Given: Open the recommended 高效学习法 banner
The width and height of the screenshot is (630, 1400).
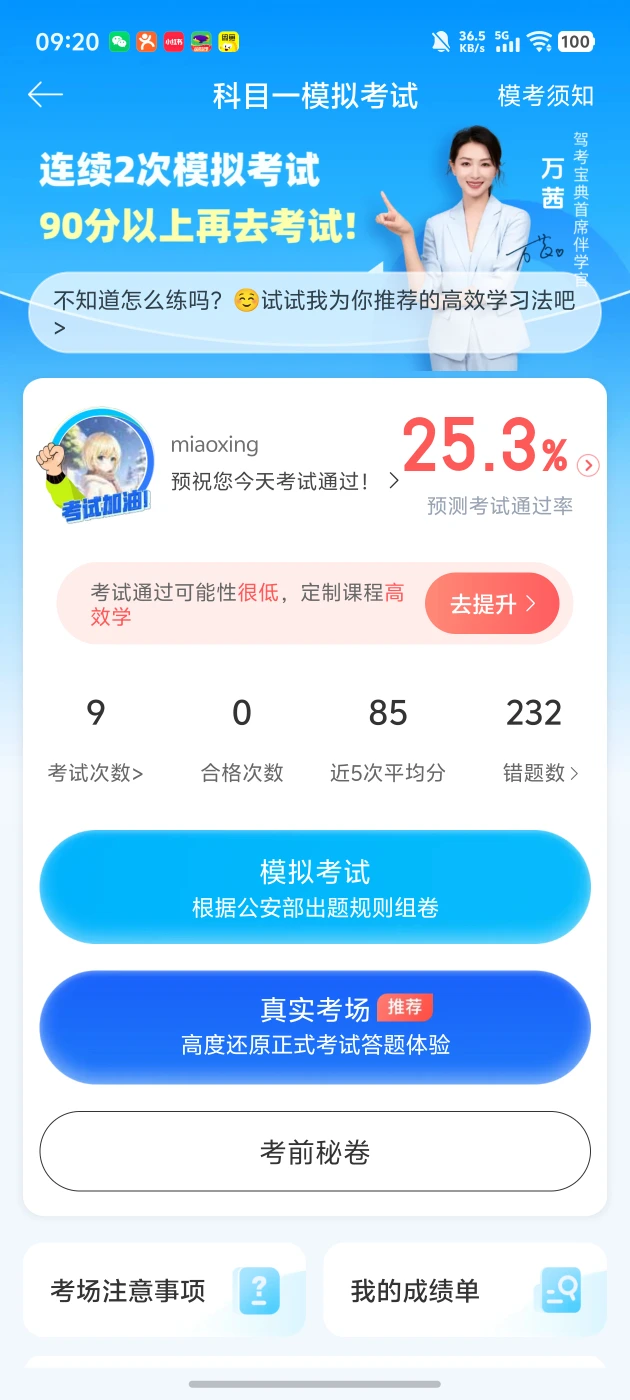Looking at the screenshot, I should pos(314,312).
